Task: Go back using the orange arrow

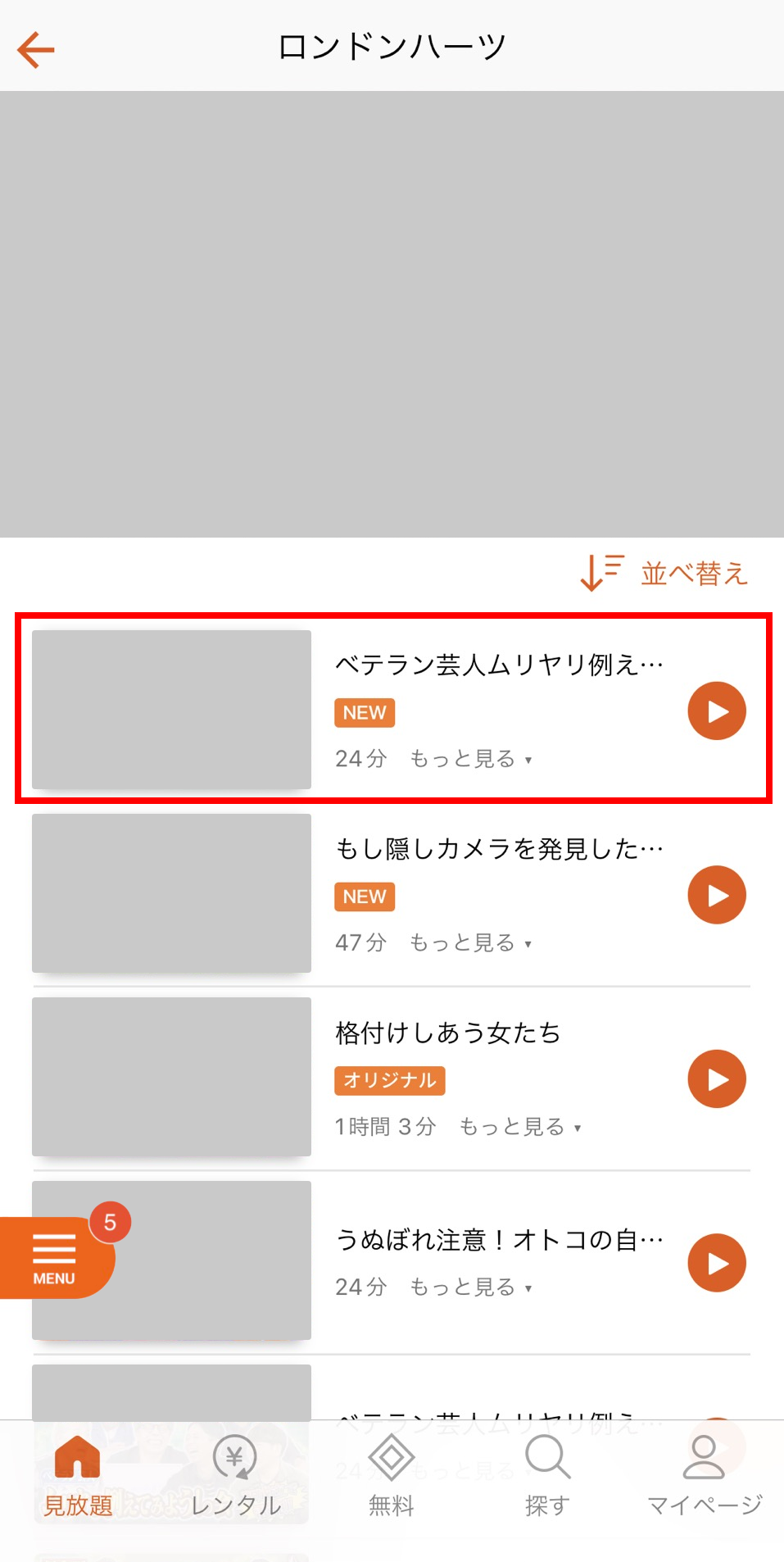Action: tap(36, 50)
